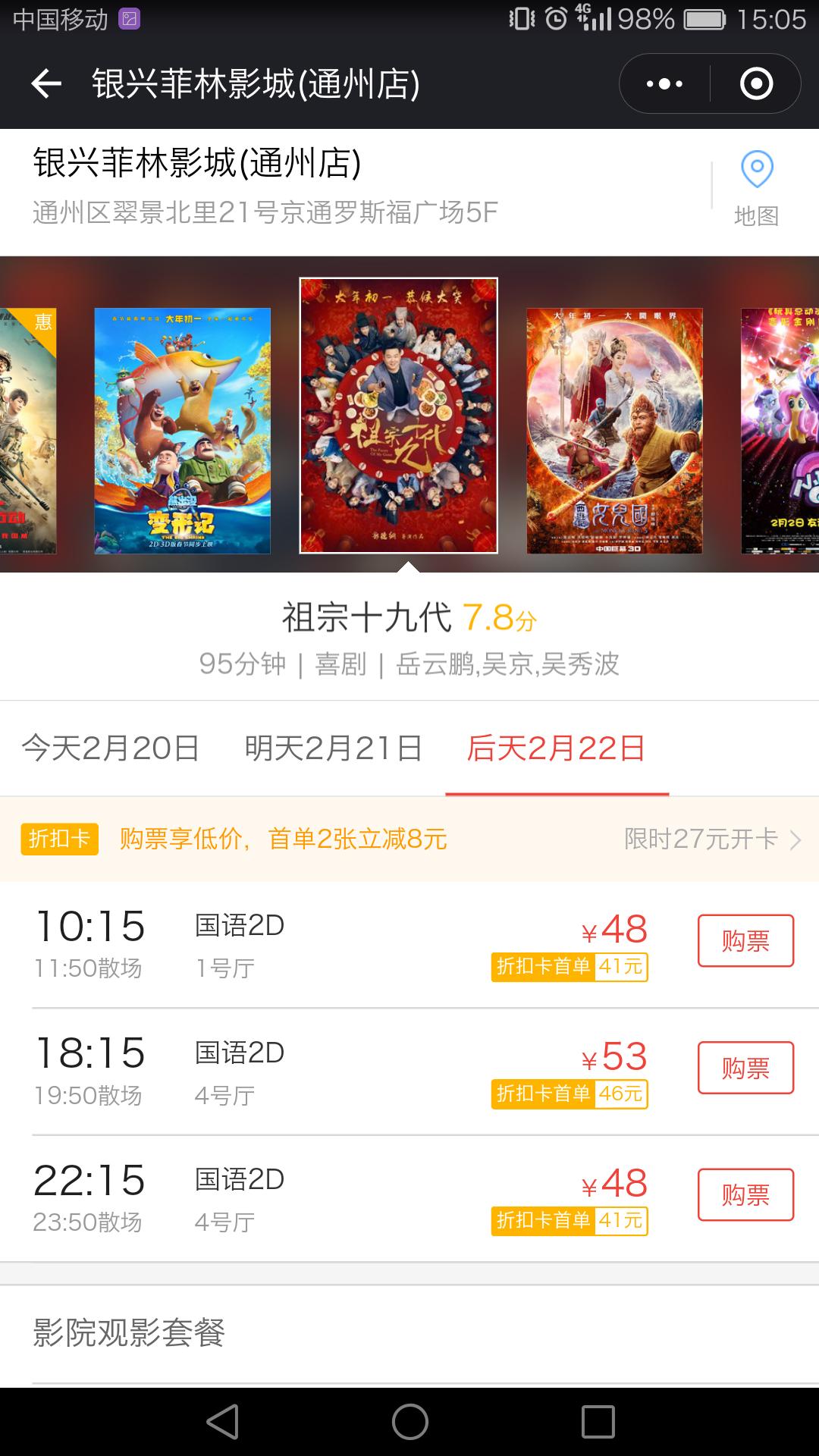The image size is (819, 1456).
Task: Tap the selection arrow under the featured poster
Action: pos(409,567)
